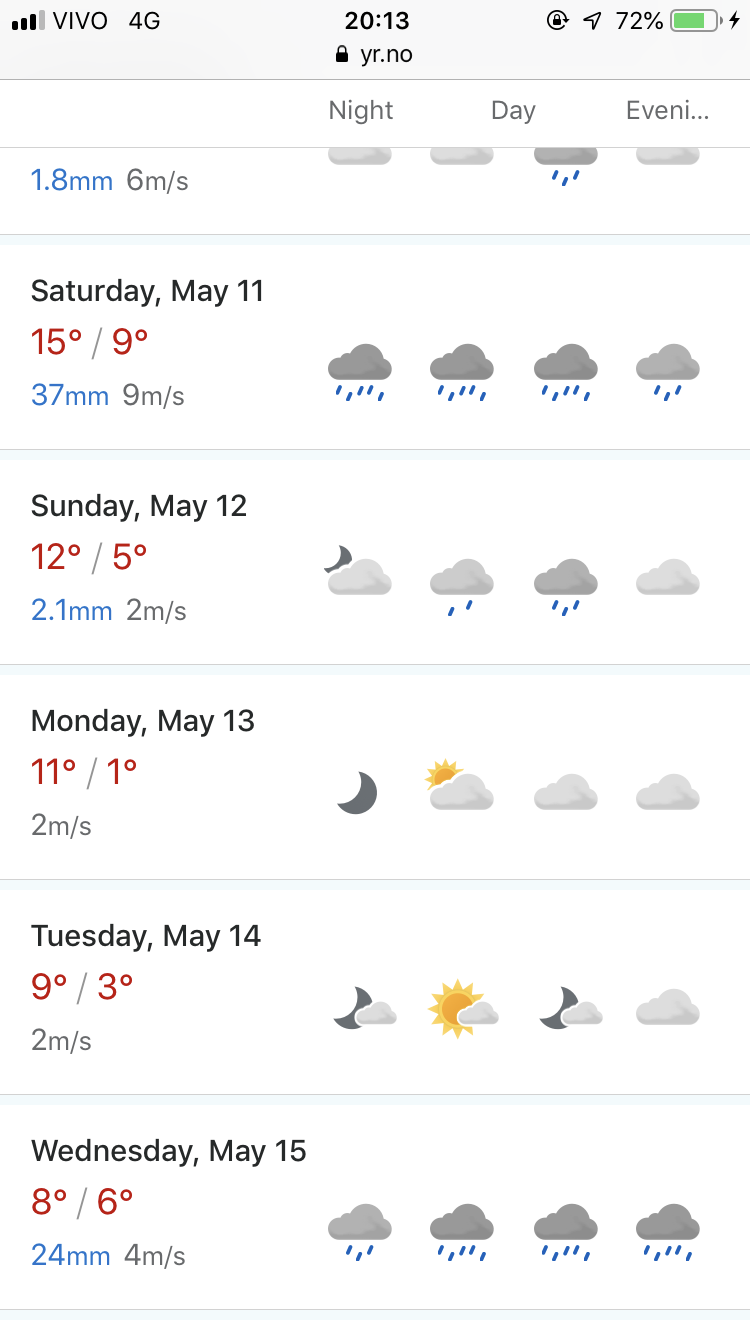Open the Tuesday, May 14 forecast
Screen dimensions: 750x1334
(375, 992)
